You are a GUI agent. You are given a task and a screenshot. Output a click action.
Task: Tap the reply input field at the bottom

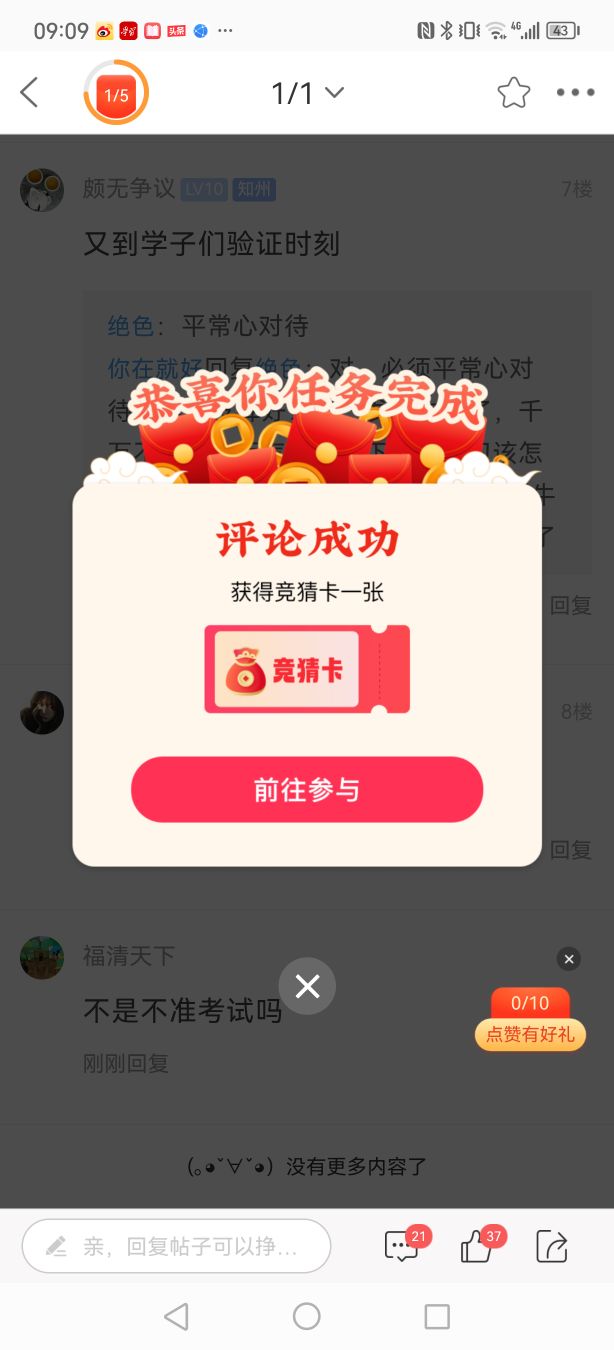click(176, 1246)
